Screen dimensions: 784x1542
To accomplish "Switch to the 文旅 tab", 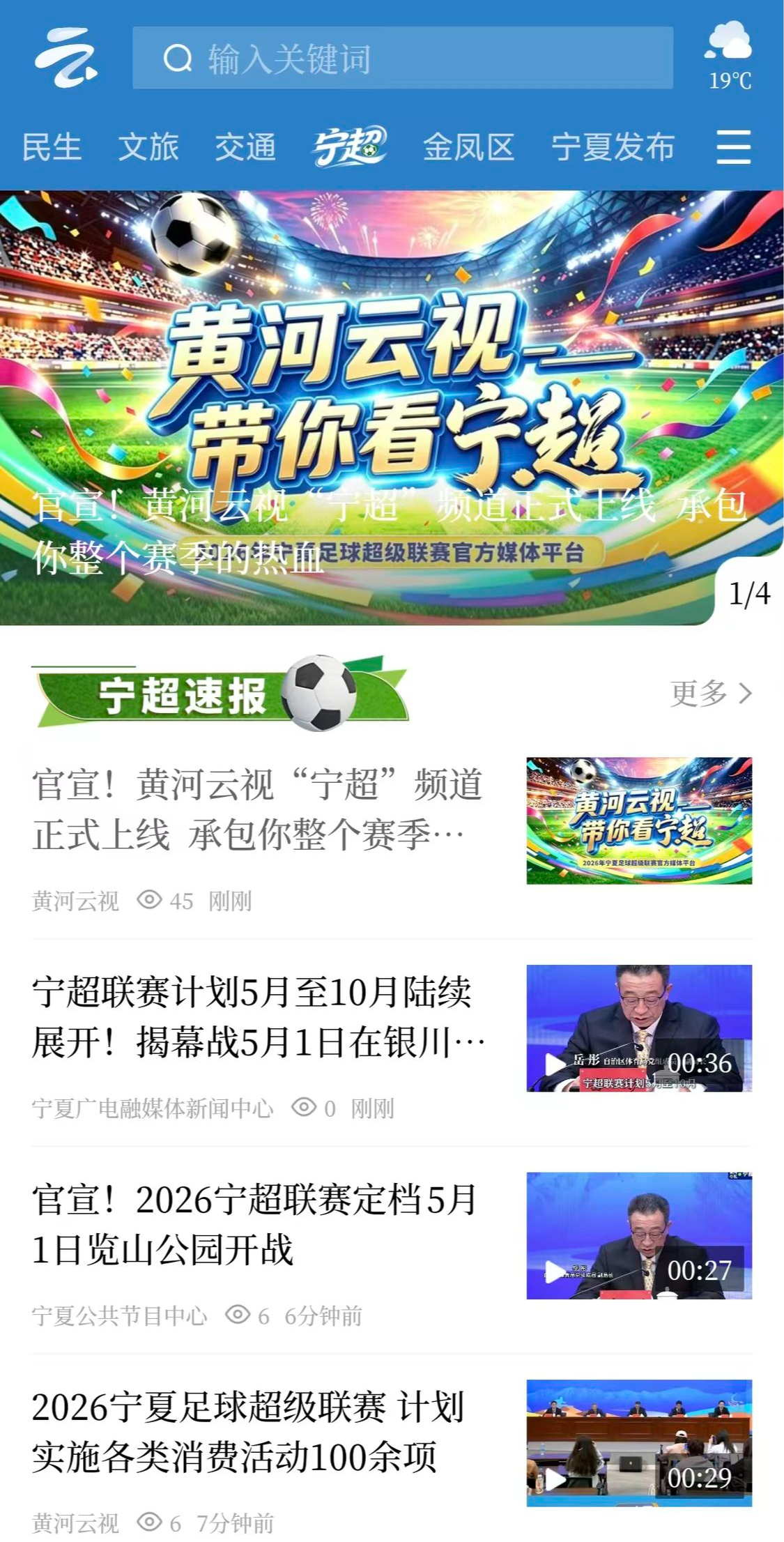I will [148, 148].
